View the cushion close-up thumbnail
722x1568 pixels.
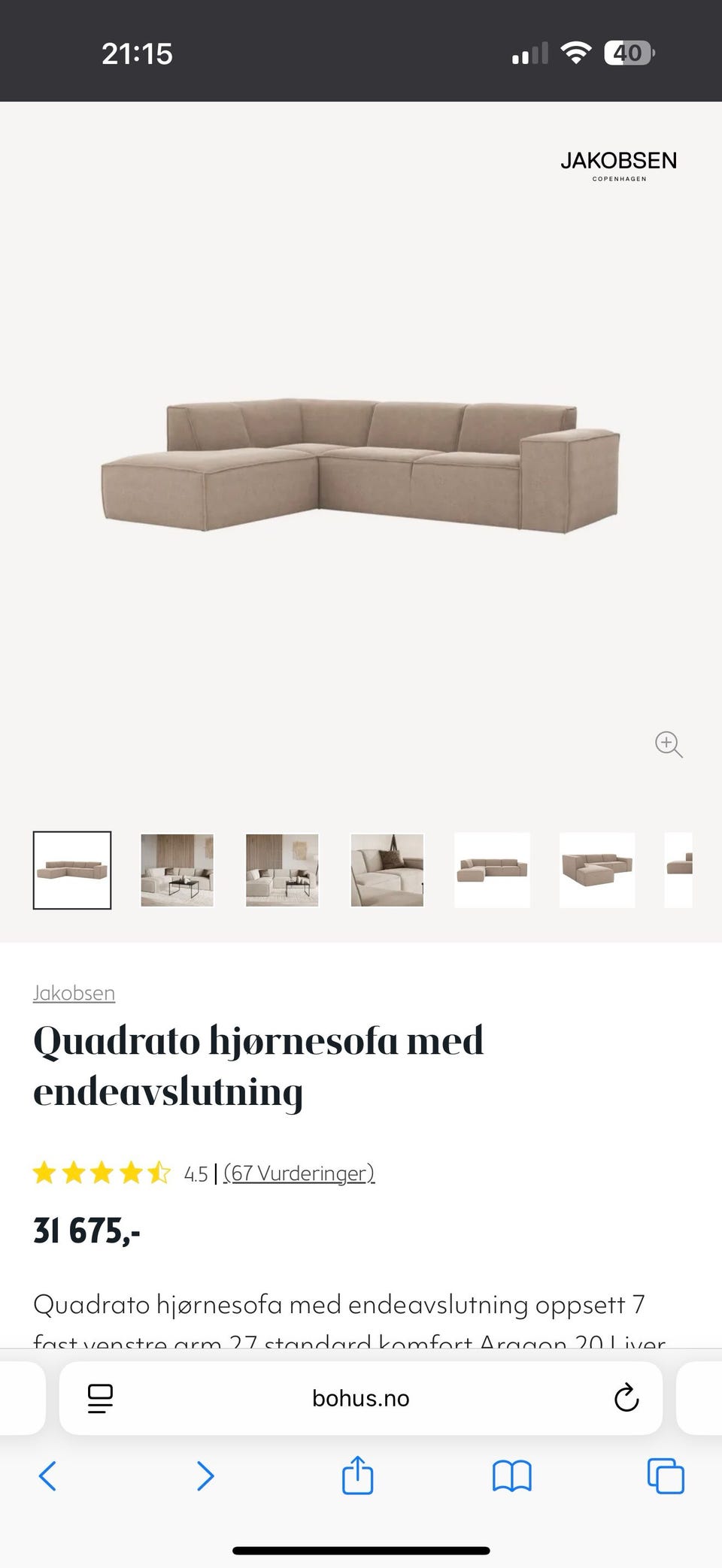tap(387, 870)
